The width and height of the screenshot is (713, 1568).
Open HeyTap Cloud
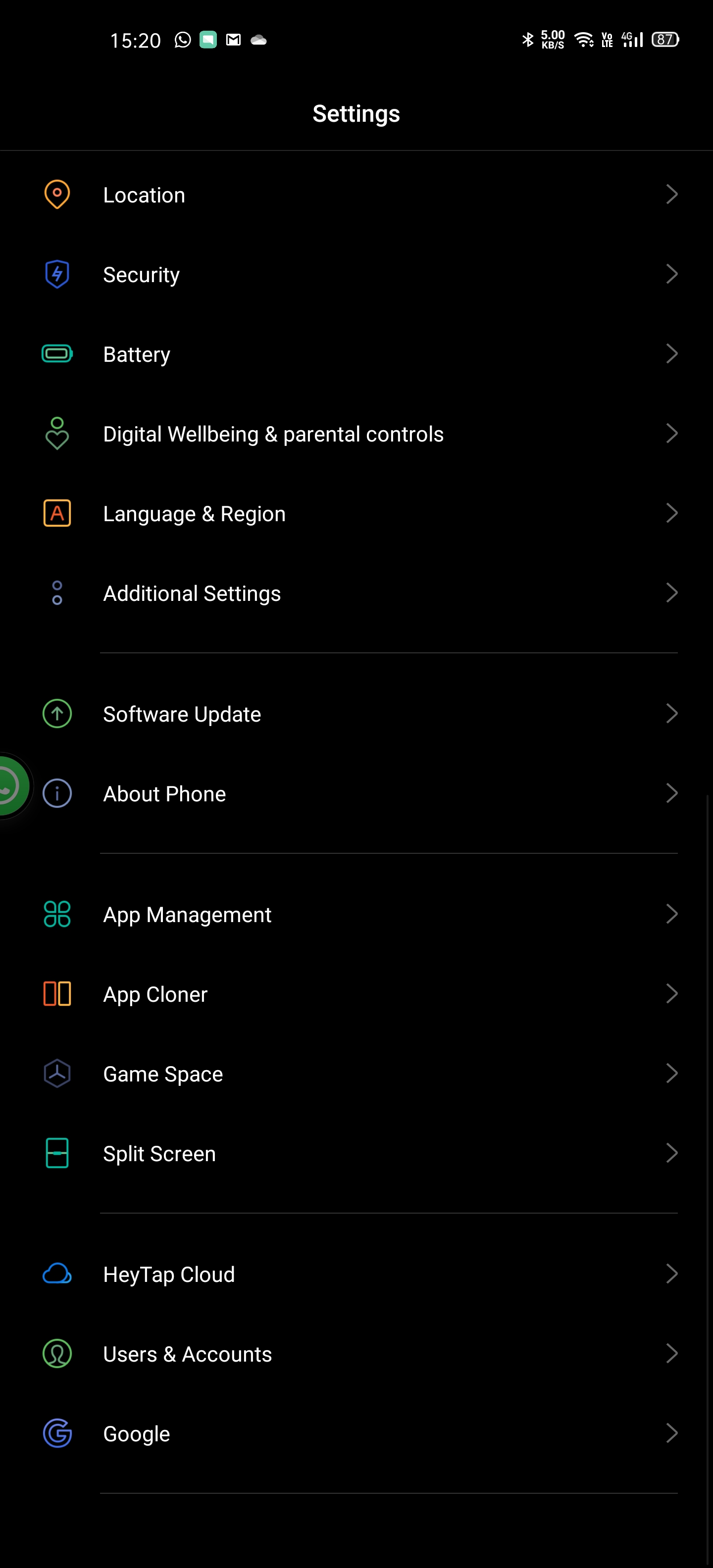(356, 1274)
